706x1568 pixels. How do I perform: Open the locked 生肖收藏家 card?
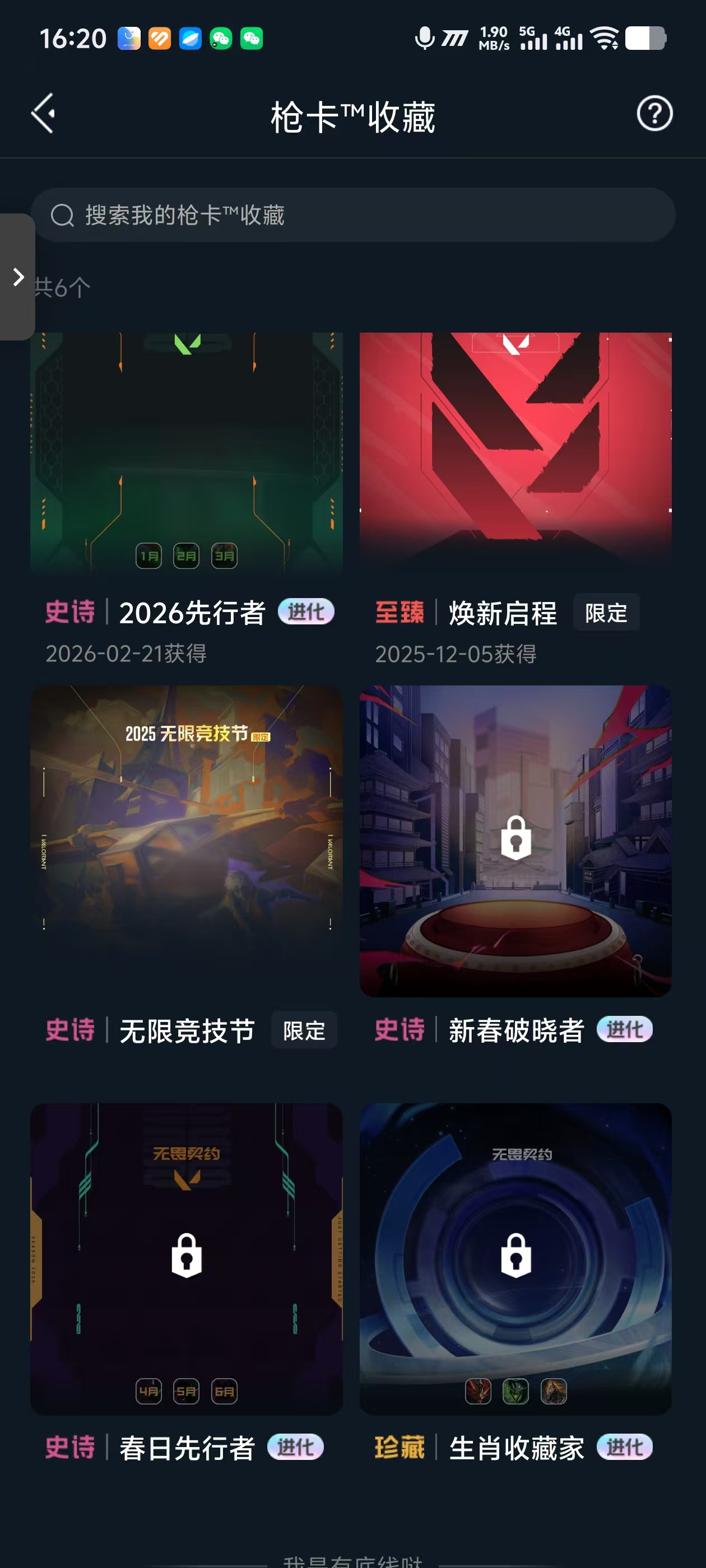[515, 1258]
